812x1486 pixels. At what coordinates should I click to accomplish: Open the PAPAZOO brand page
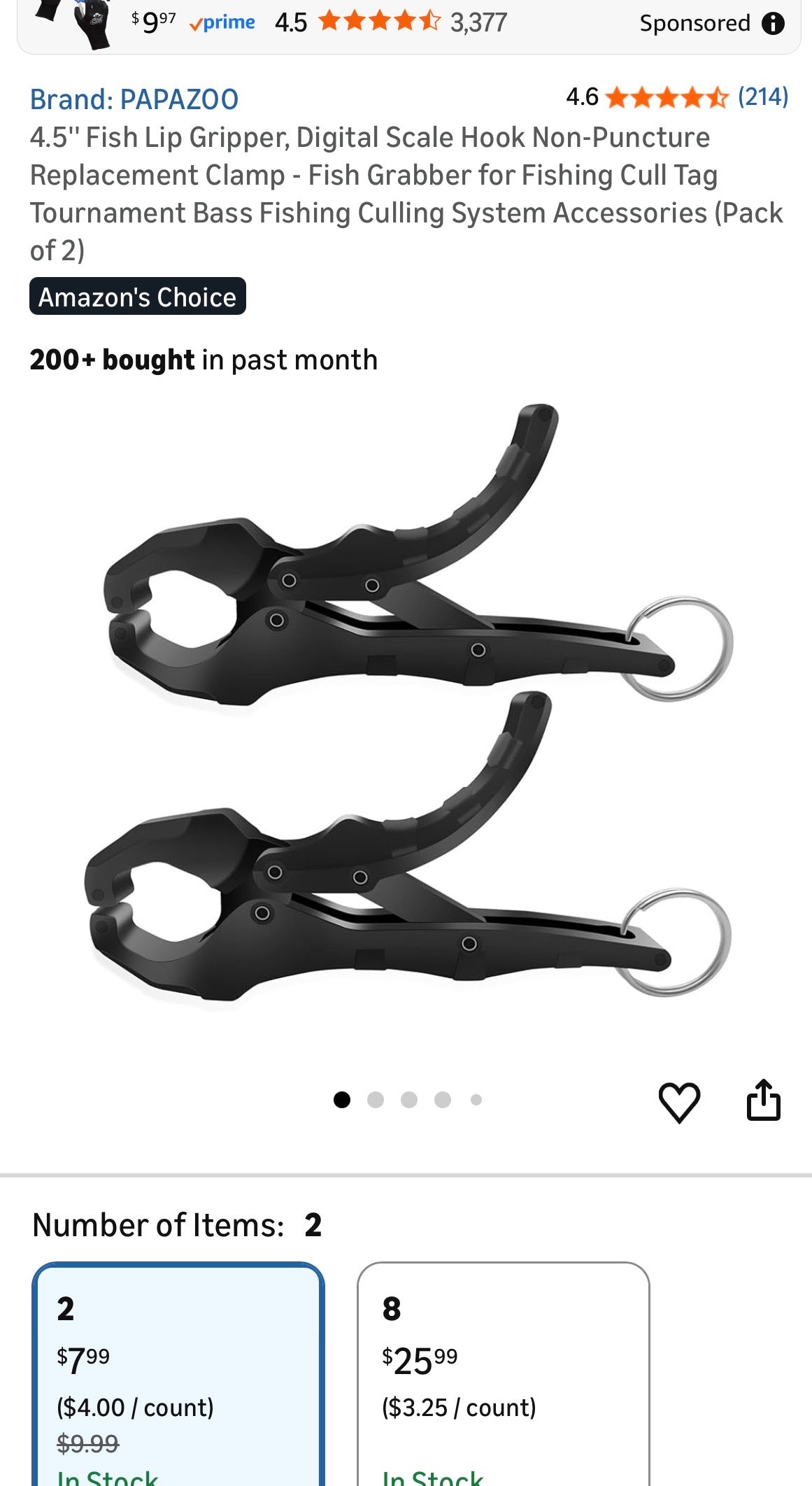pos(134,98)
